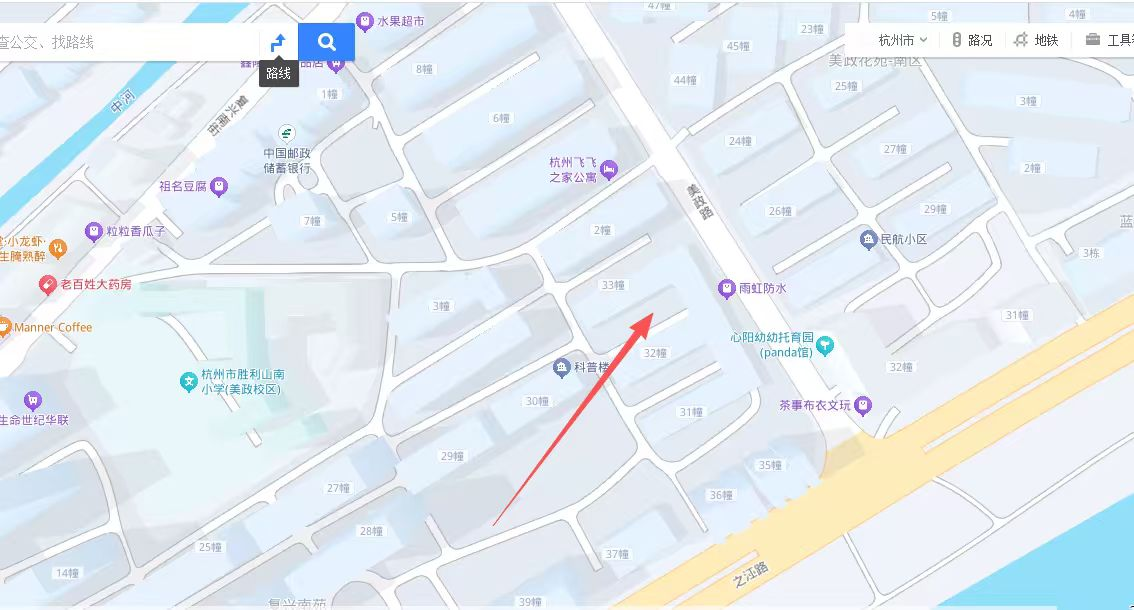Image resolution: width=1134 pixels, height=610 pixels.
Task: Open the route planning button
Action: 279,42
